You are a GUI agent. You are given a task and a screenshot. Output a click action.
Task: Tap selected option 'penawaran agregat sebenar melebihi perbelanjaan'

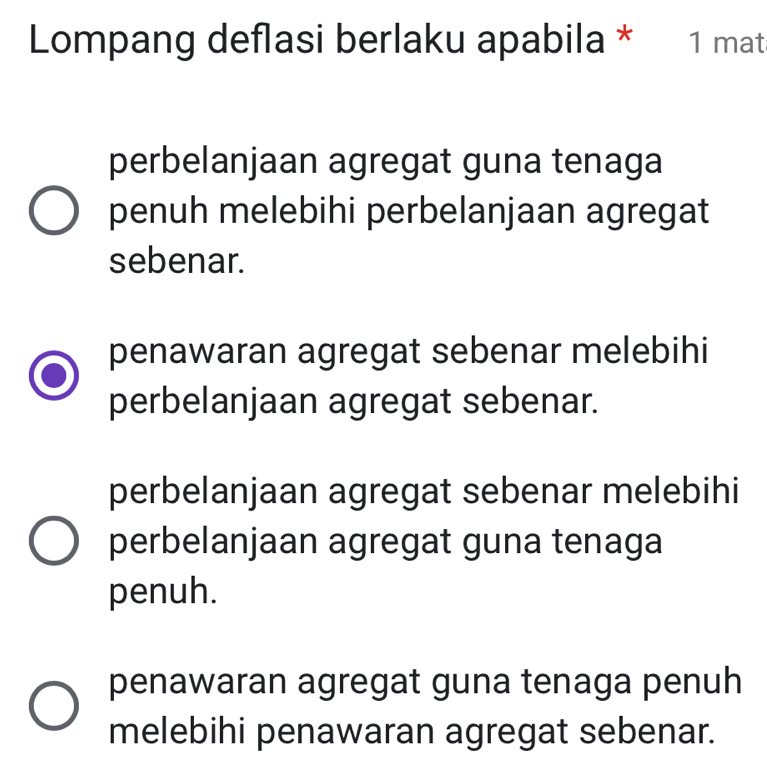[x=53, y=376]
